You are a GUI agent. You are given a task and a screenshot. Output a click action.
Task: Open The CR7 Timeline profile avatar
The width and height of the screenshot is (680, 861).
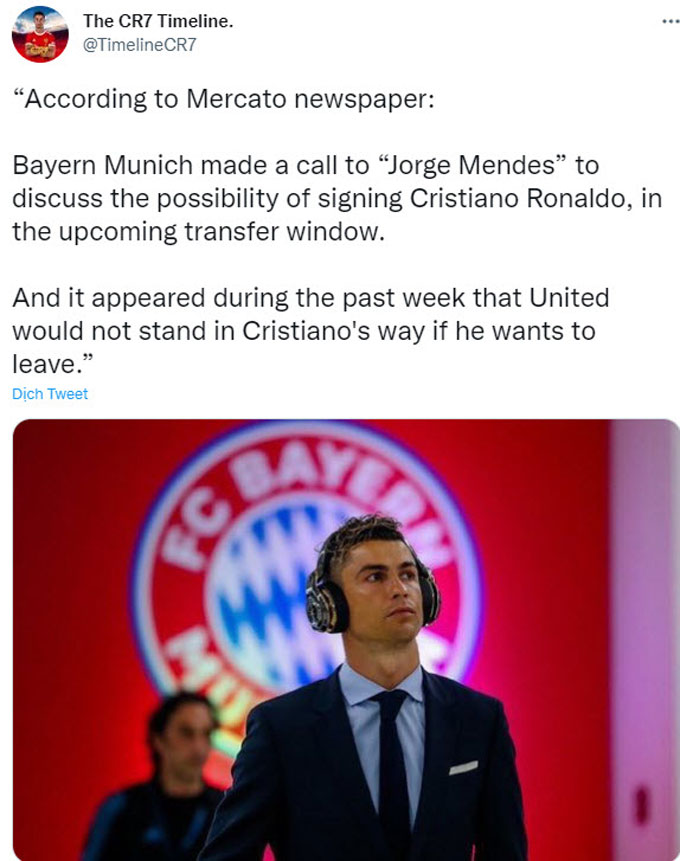(40, 33)
